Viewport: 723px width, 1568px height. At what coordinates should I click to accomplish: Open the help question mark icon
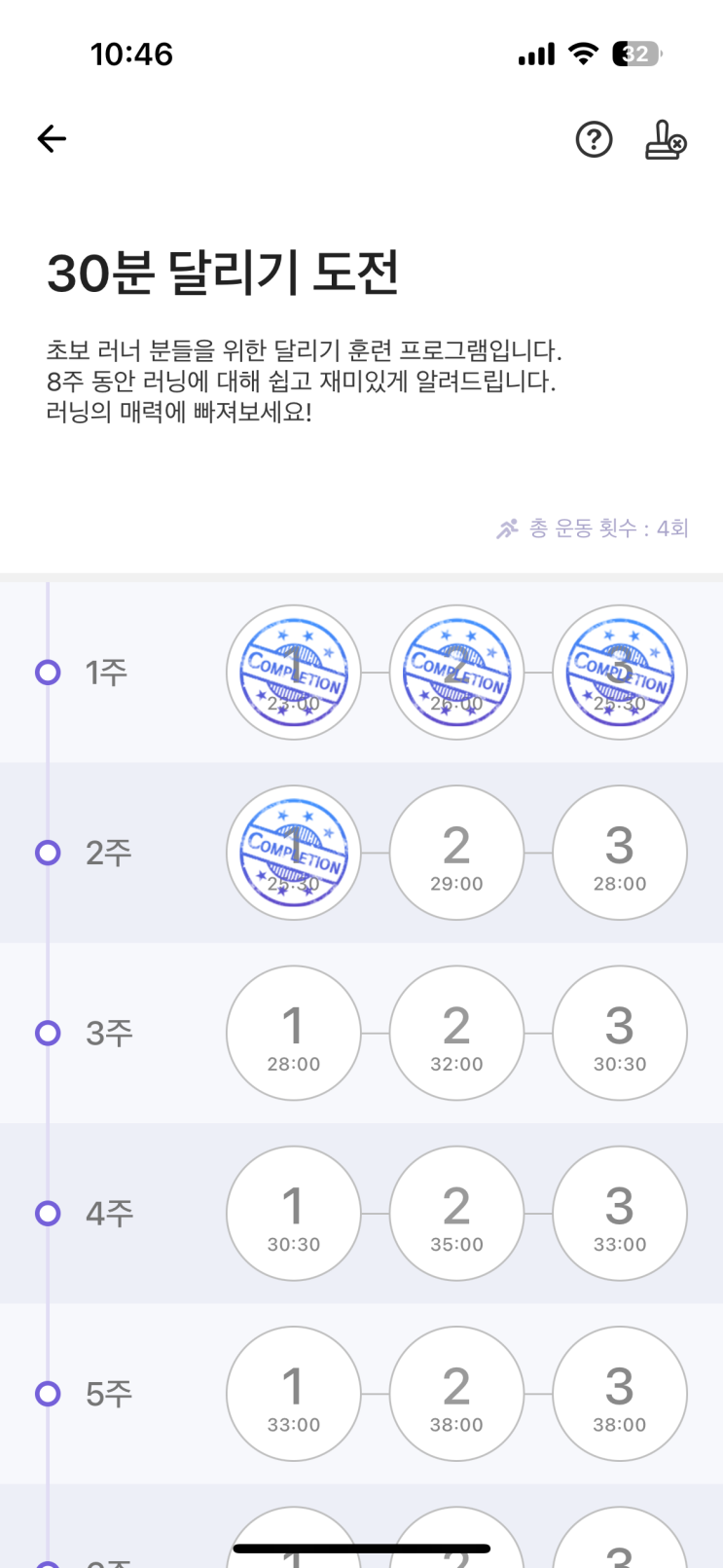pyautogui.click(x=594, y=140)
